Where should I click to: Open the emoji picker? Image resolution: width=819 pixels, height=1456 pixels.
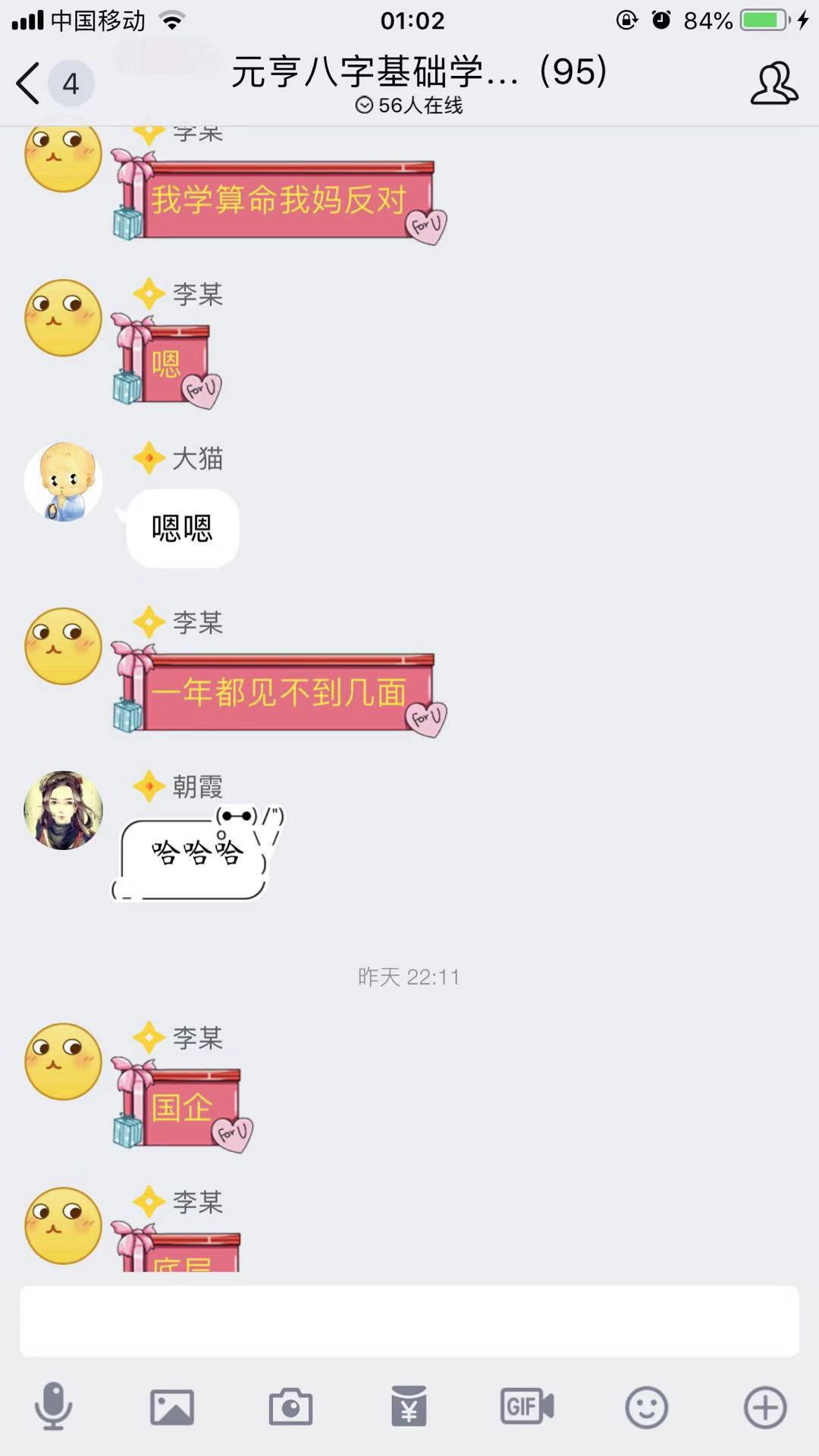(646, 1407)
